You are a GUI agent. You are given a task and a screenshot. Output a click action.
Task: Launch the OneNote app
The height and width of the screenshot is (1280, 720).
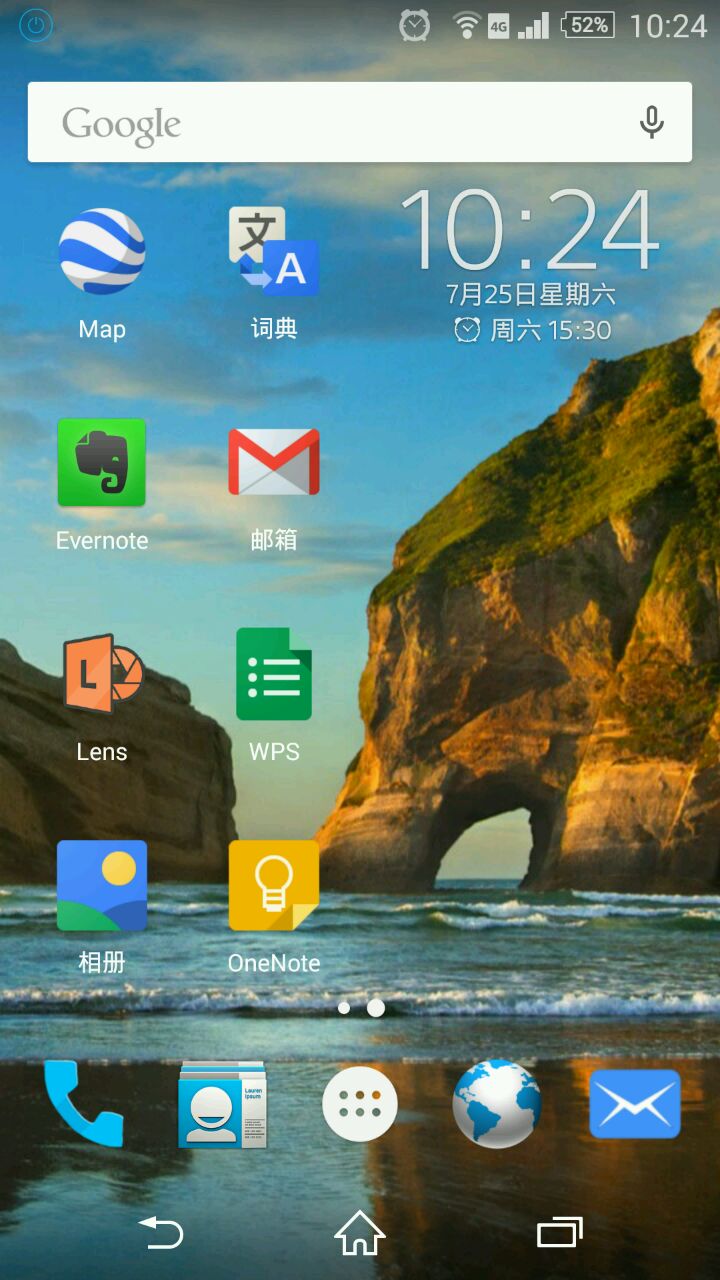tap(274, 885)
